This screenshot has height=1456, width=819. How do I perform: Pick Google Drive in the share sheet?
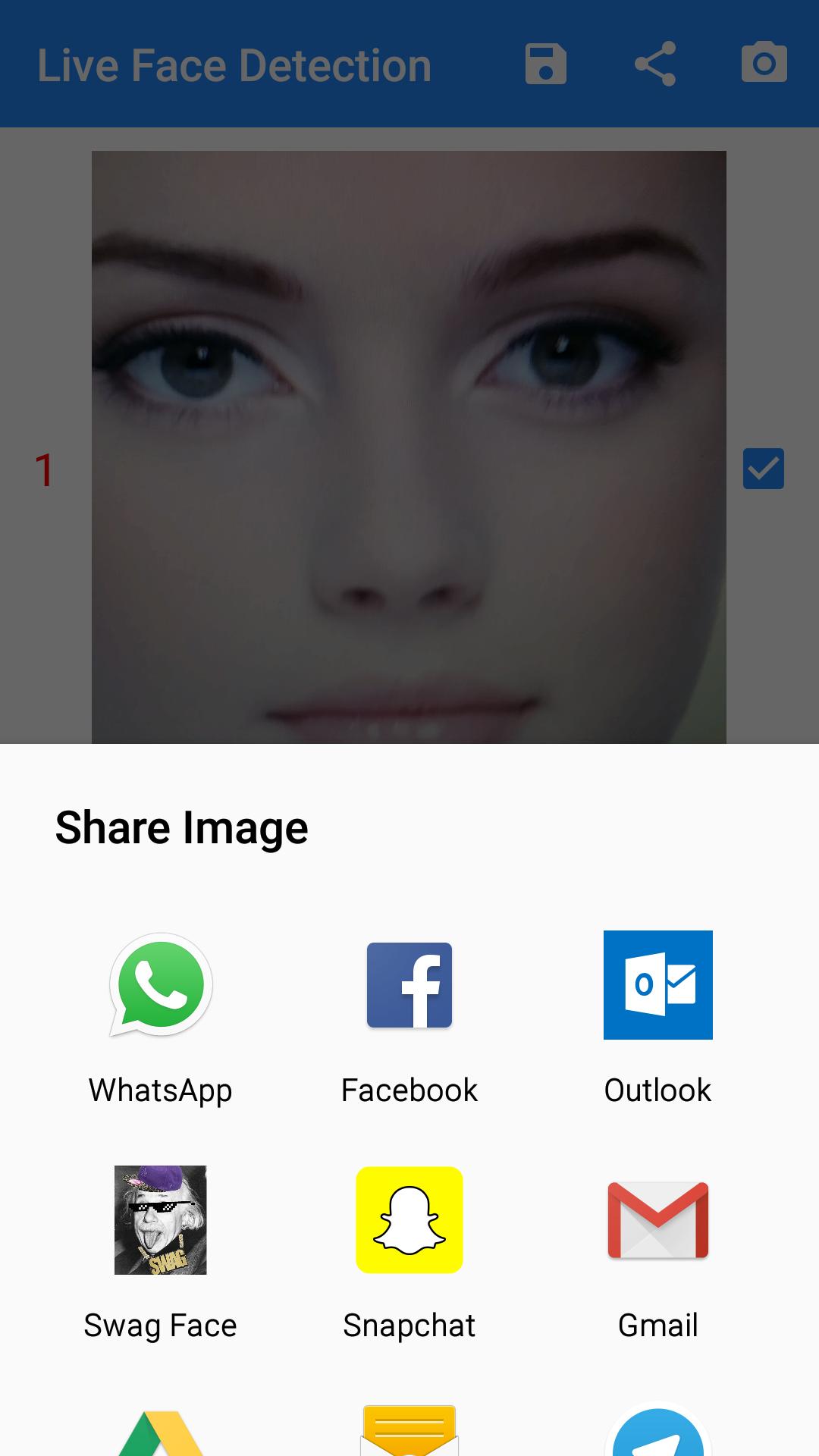160,1433
